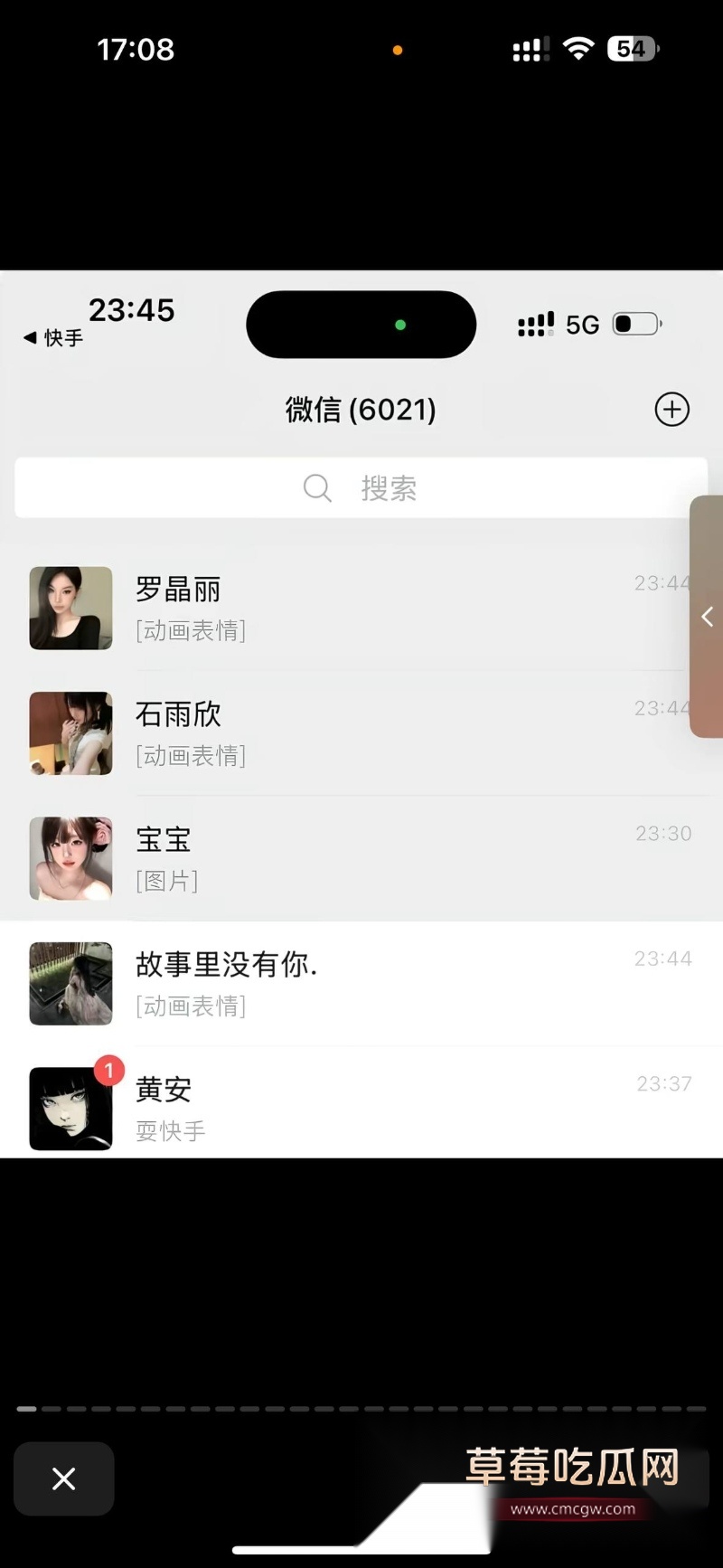The width and height of the screenshot is (723, 1568).
Task: Tap 黄安's avatar with unread badge
Action: tap(70, 1107)
